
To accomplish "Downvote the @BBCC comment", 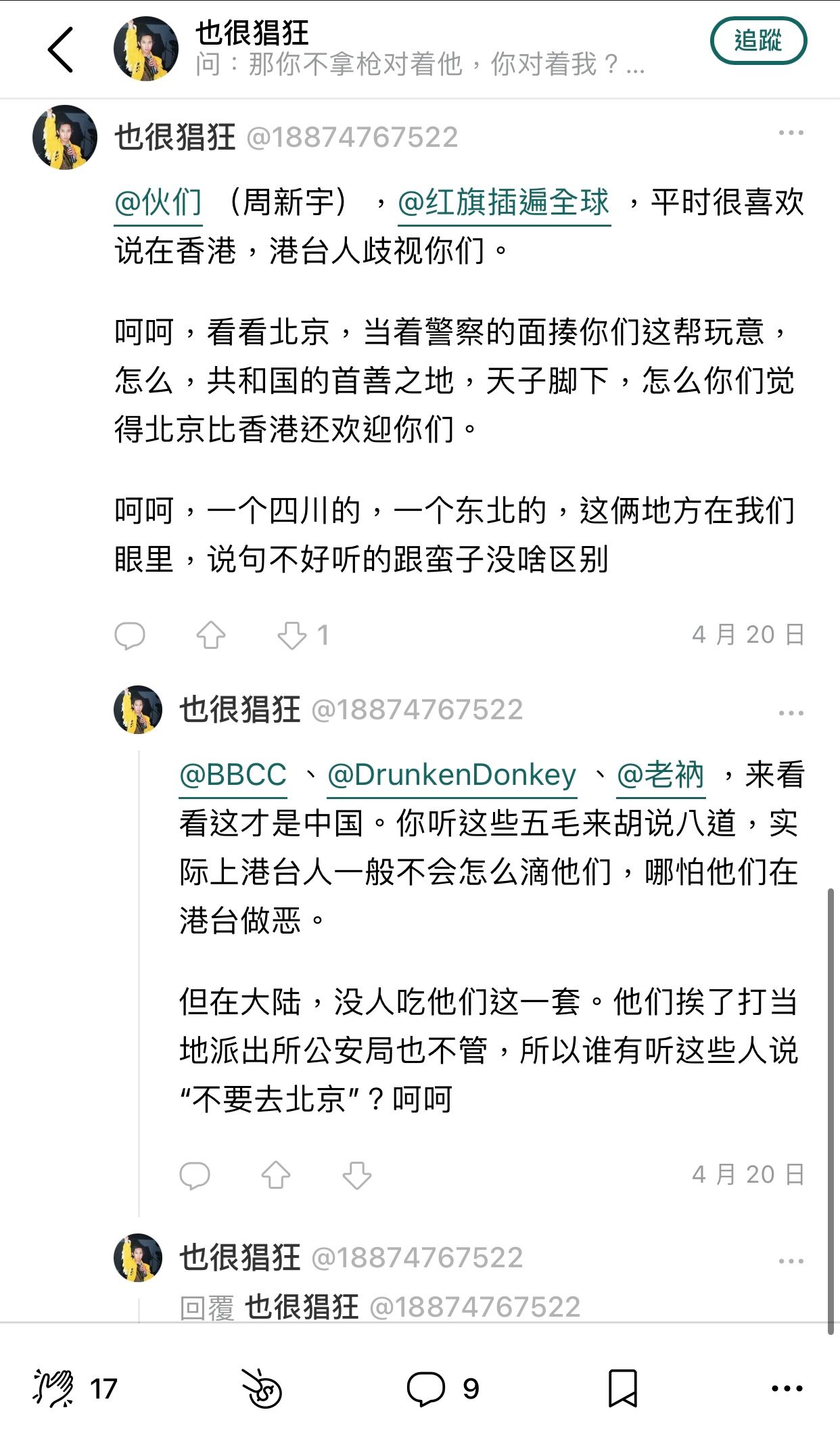I will [356, 1175].
